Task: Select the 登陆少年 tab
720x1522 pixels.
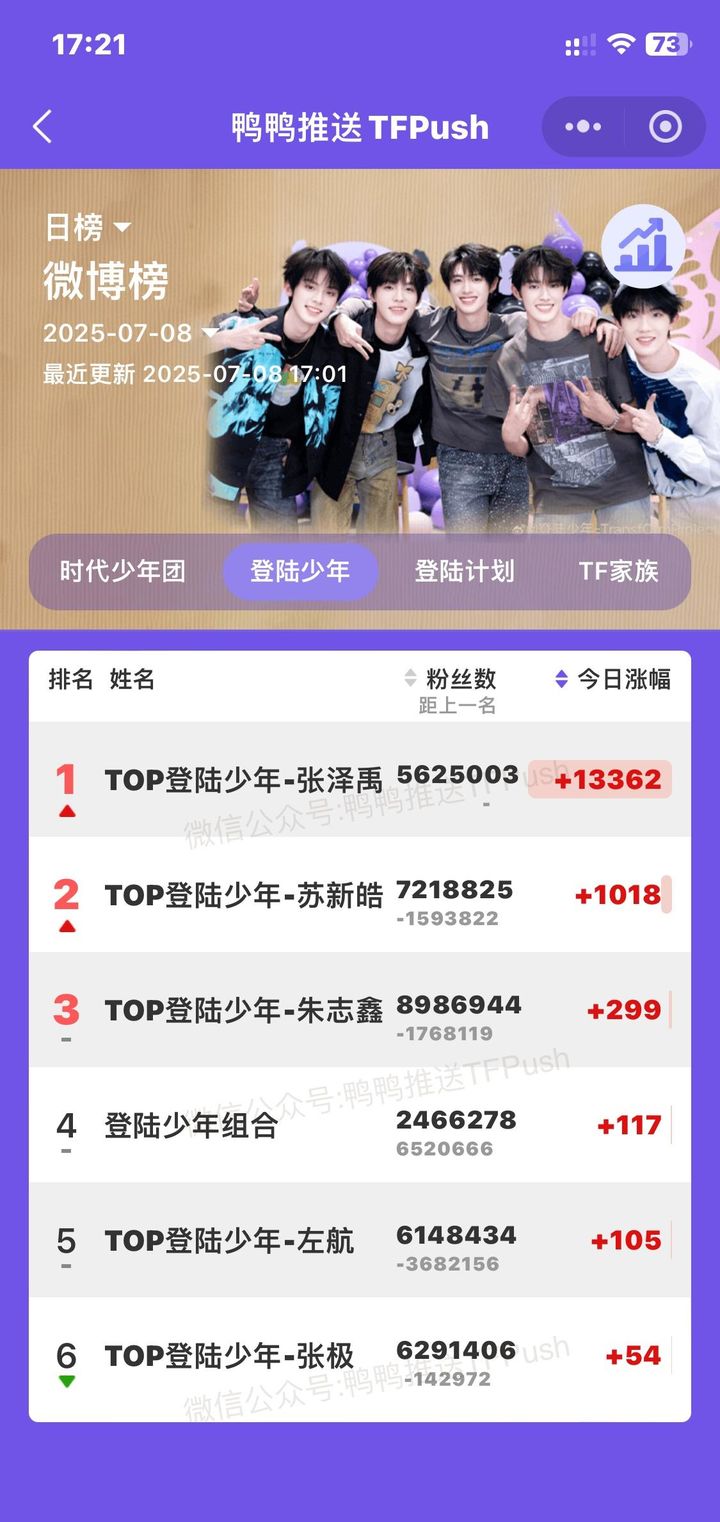Action: point(300,572)
